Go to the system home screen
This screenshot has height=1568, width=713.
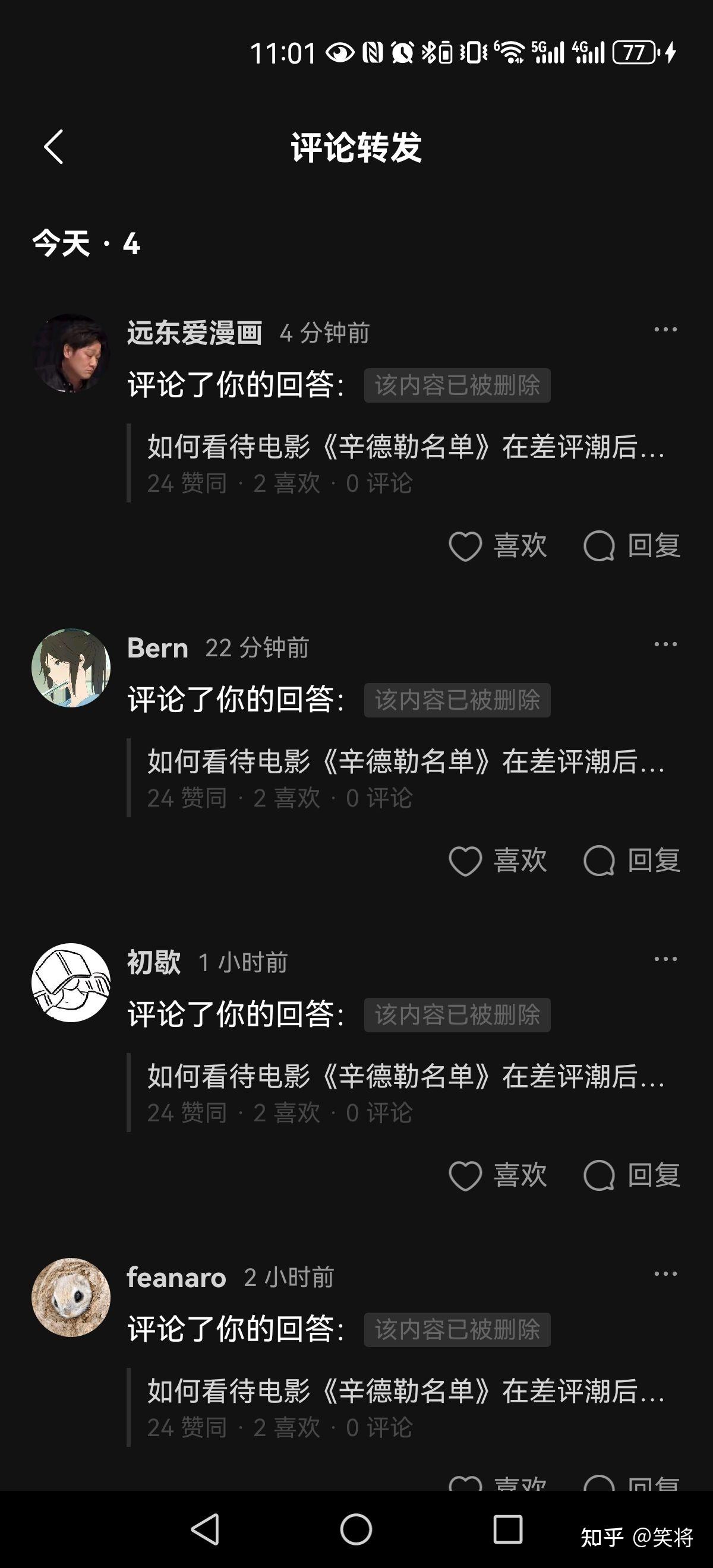point(356,1529)
